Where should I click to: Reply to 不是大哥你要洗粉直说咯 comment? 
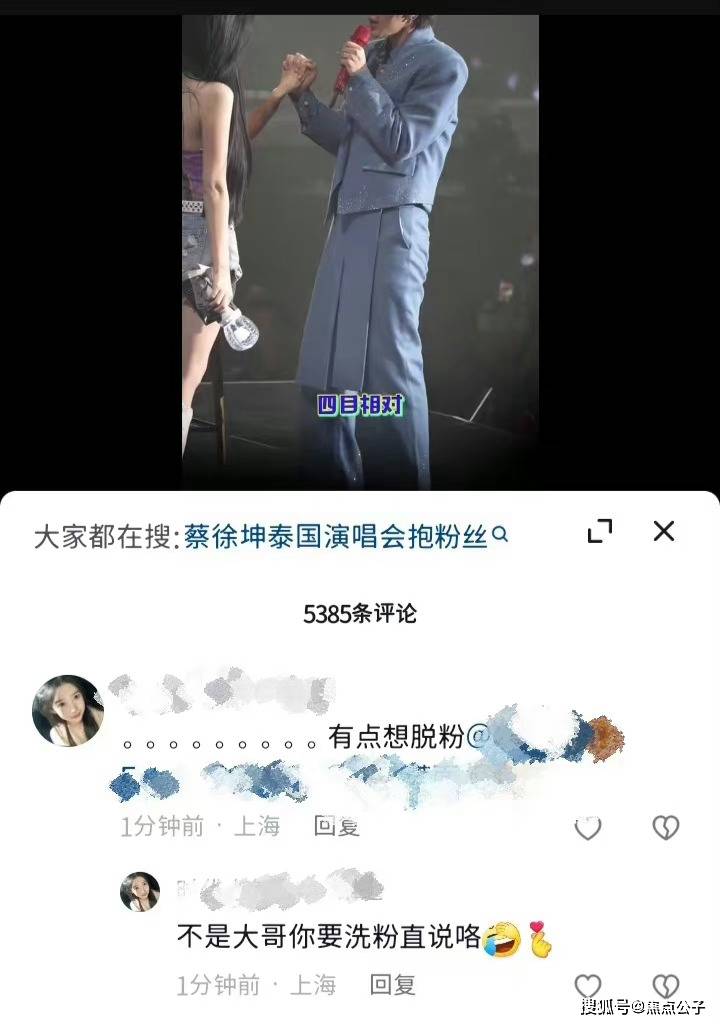pos(392,985)
